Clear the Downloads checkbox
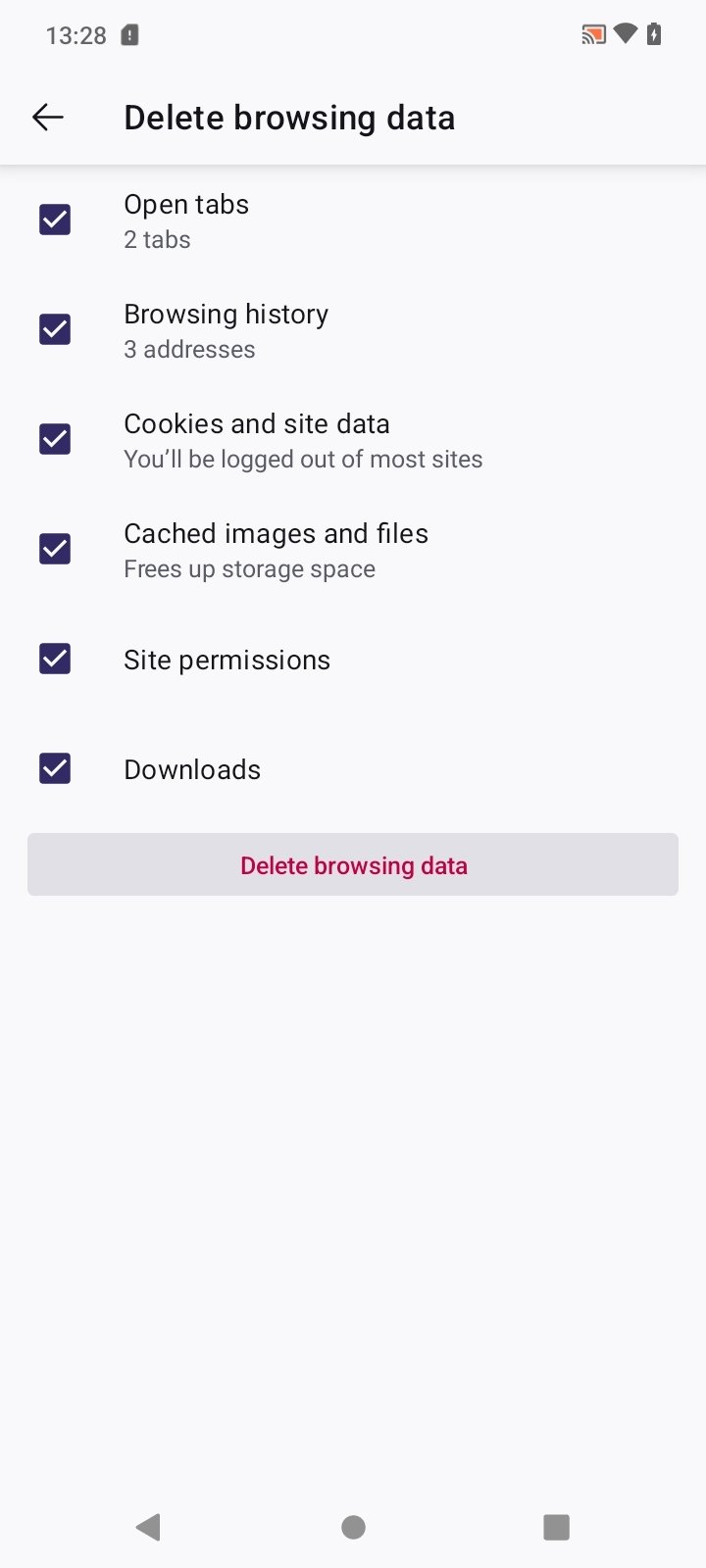706x1568 pixels. point(55,768)
